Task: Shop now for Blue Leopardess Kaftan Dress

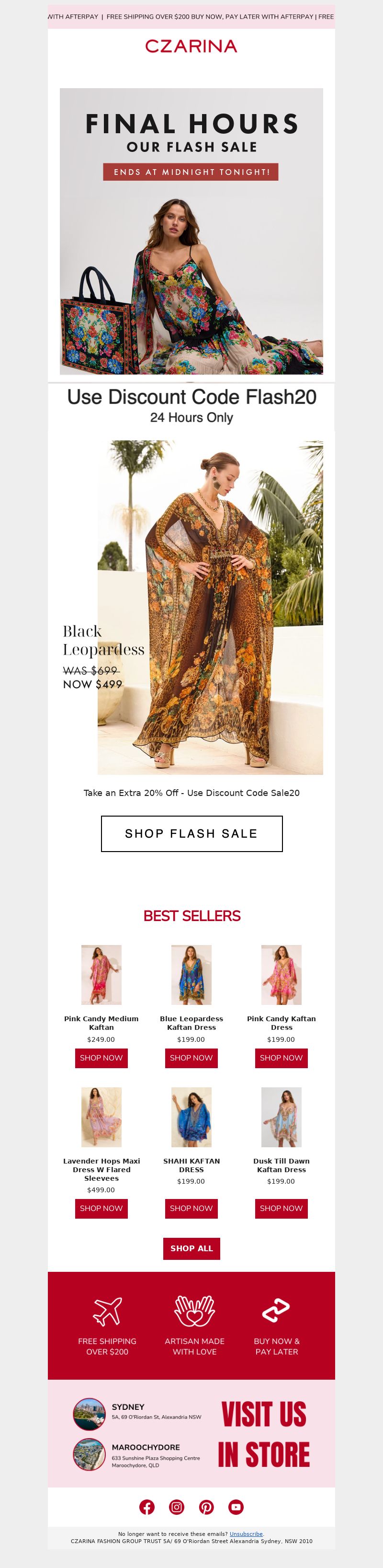Action: (191, 1057)
